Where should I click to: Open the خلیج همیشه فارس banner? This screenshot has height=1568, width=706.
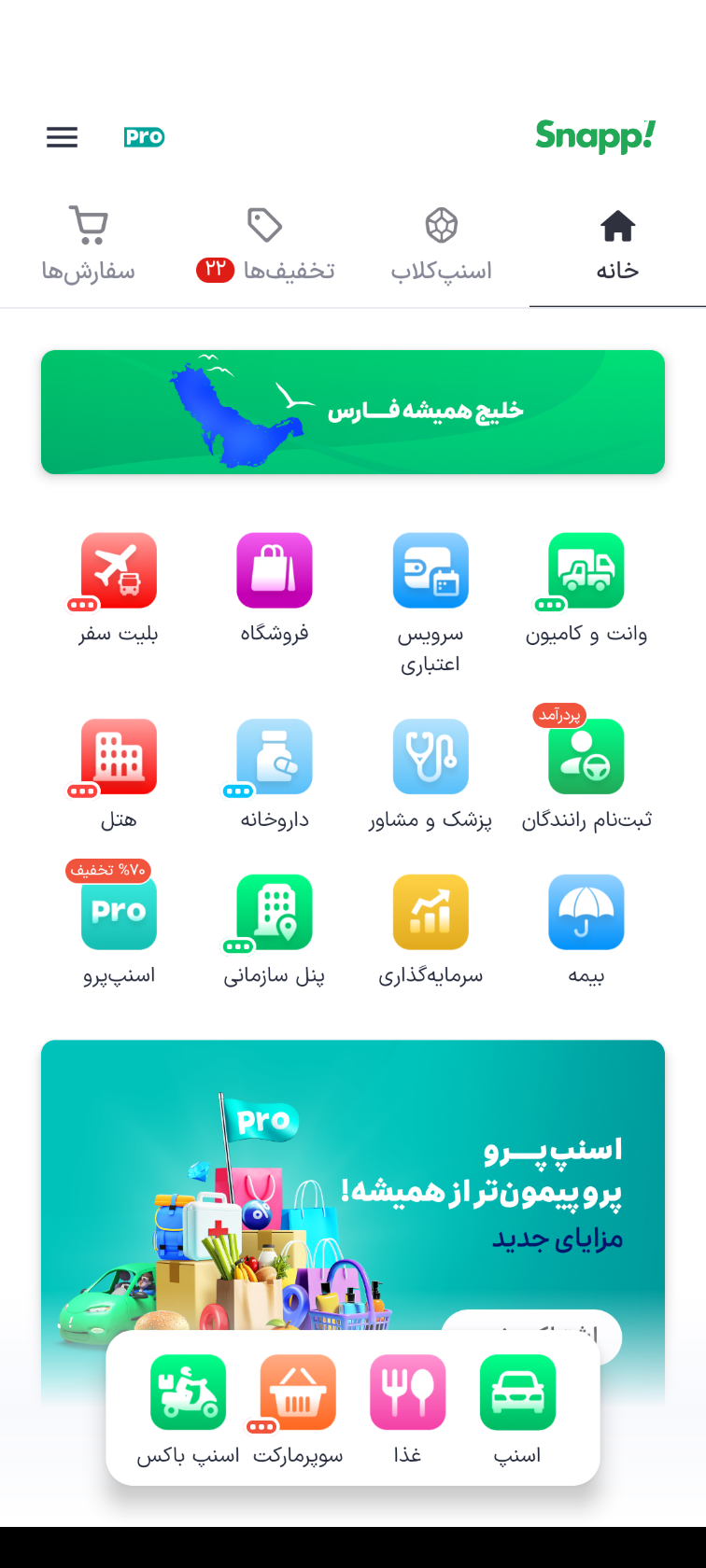353,412
